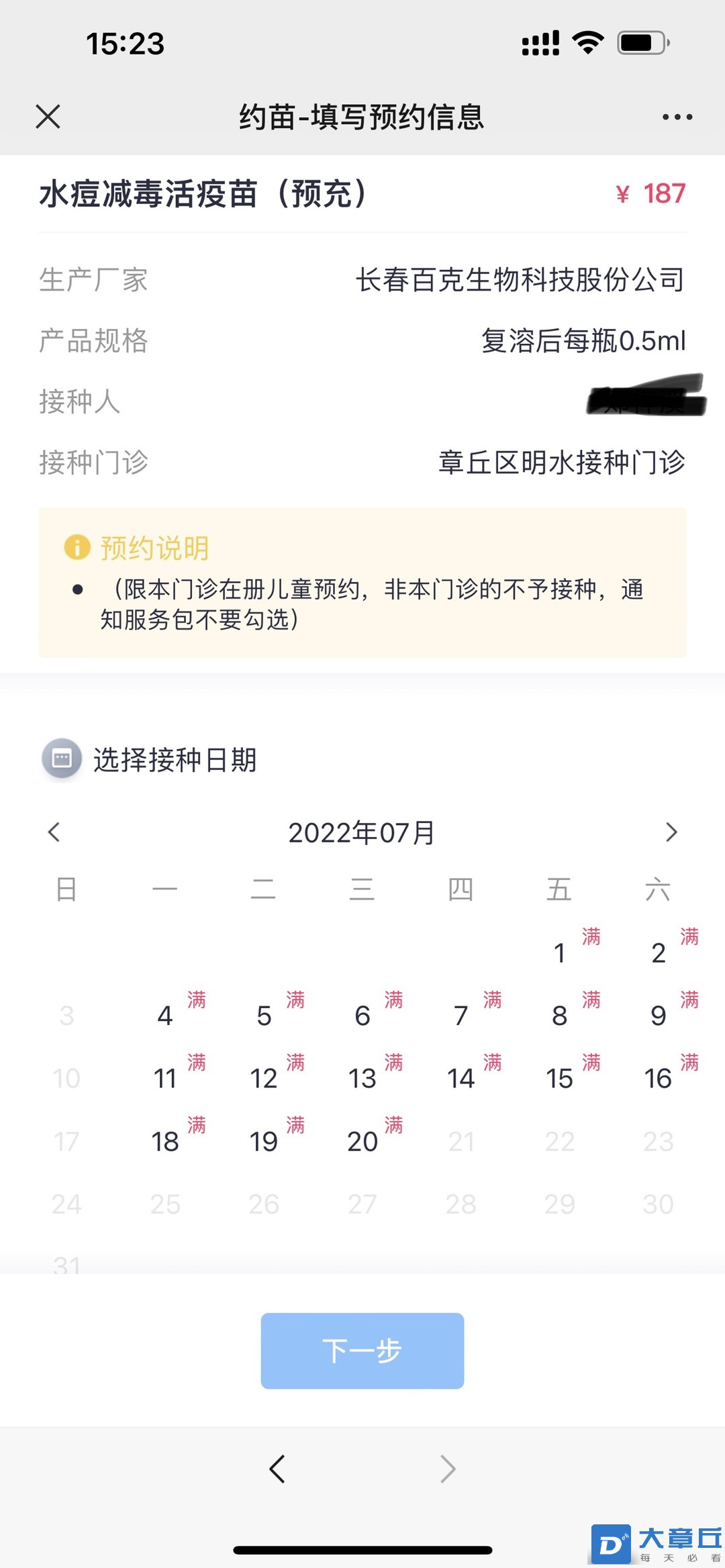This screenshot has height=1568, width=725.
Task: Pick July 4 as vaccination date
Action: [165, 1016]
